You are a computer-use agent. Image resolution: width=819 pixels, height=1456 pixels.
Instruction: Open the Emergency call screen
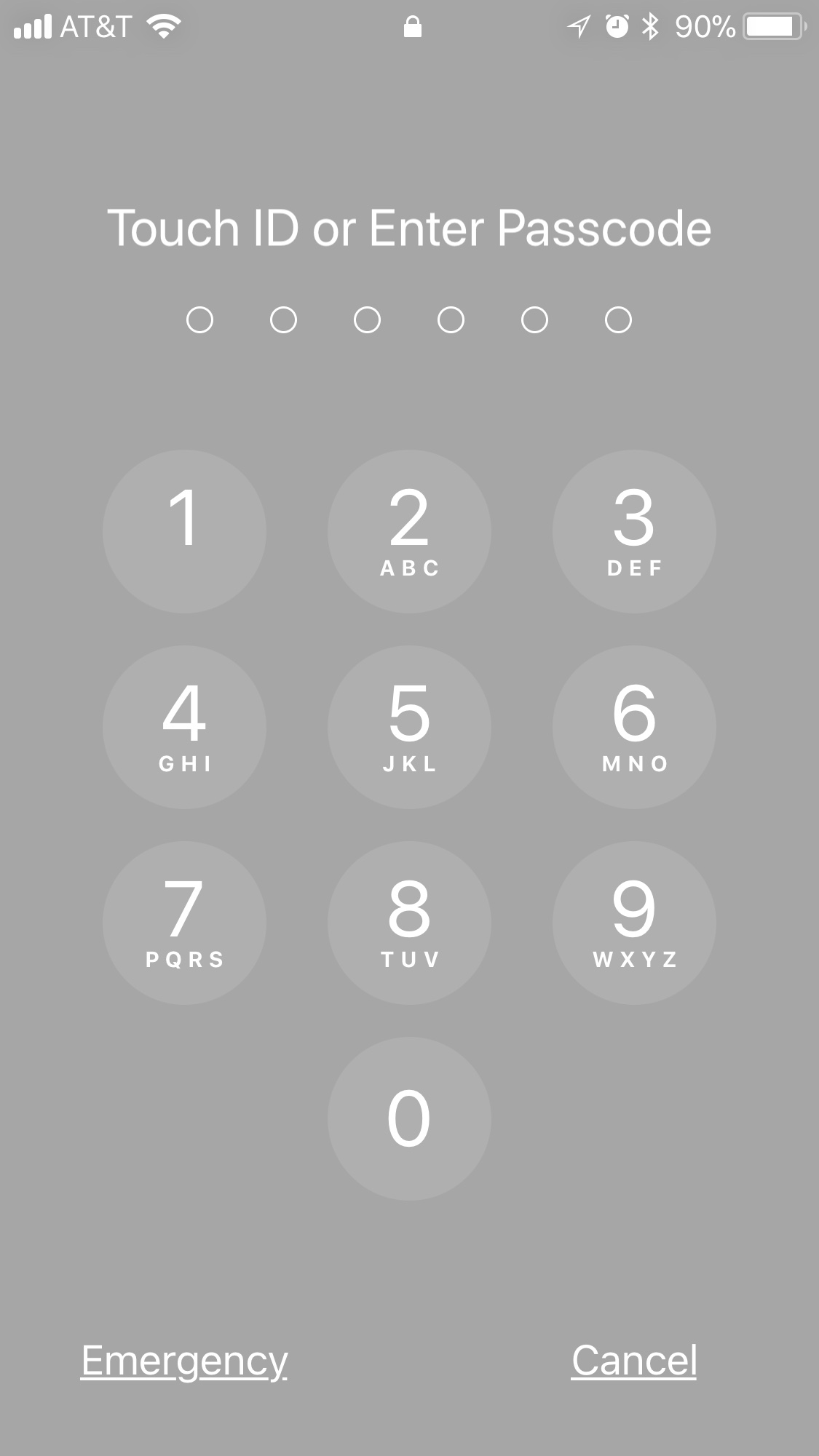point(184,1361)
